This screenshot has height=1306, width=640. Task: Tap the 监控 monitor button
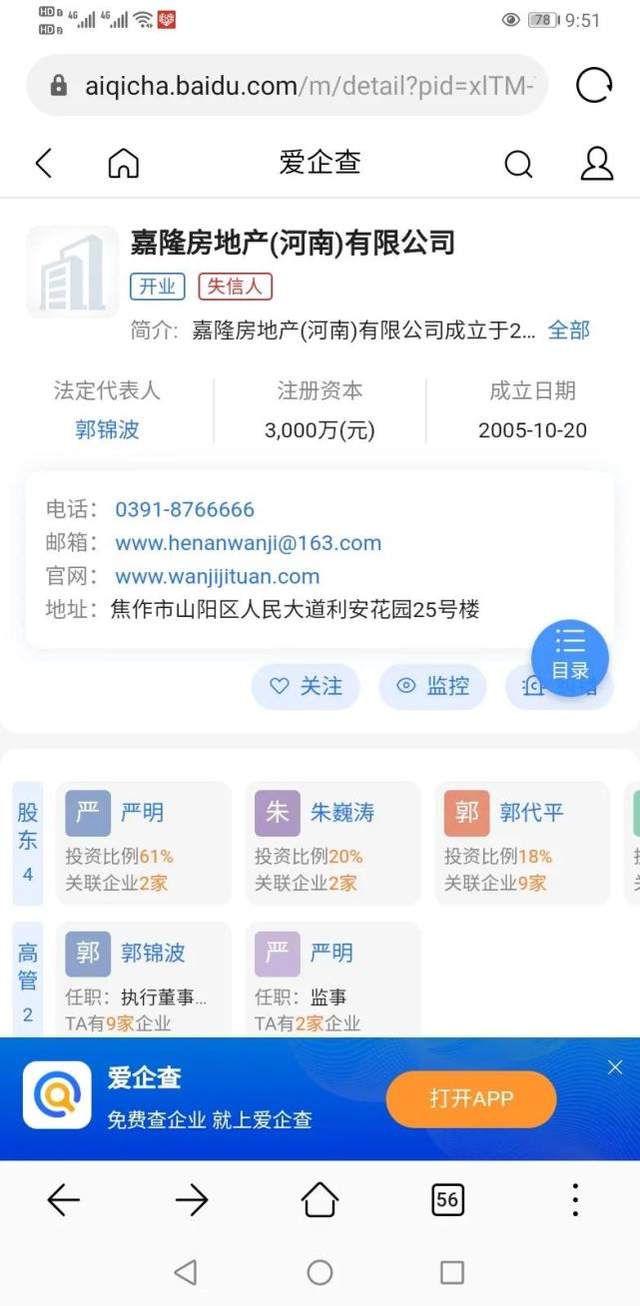point(432,686)
